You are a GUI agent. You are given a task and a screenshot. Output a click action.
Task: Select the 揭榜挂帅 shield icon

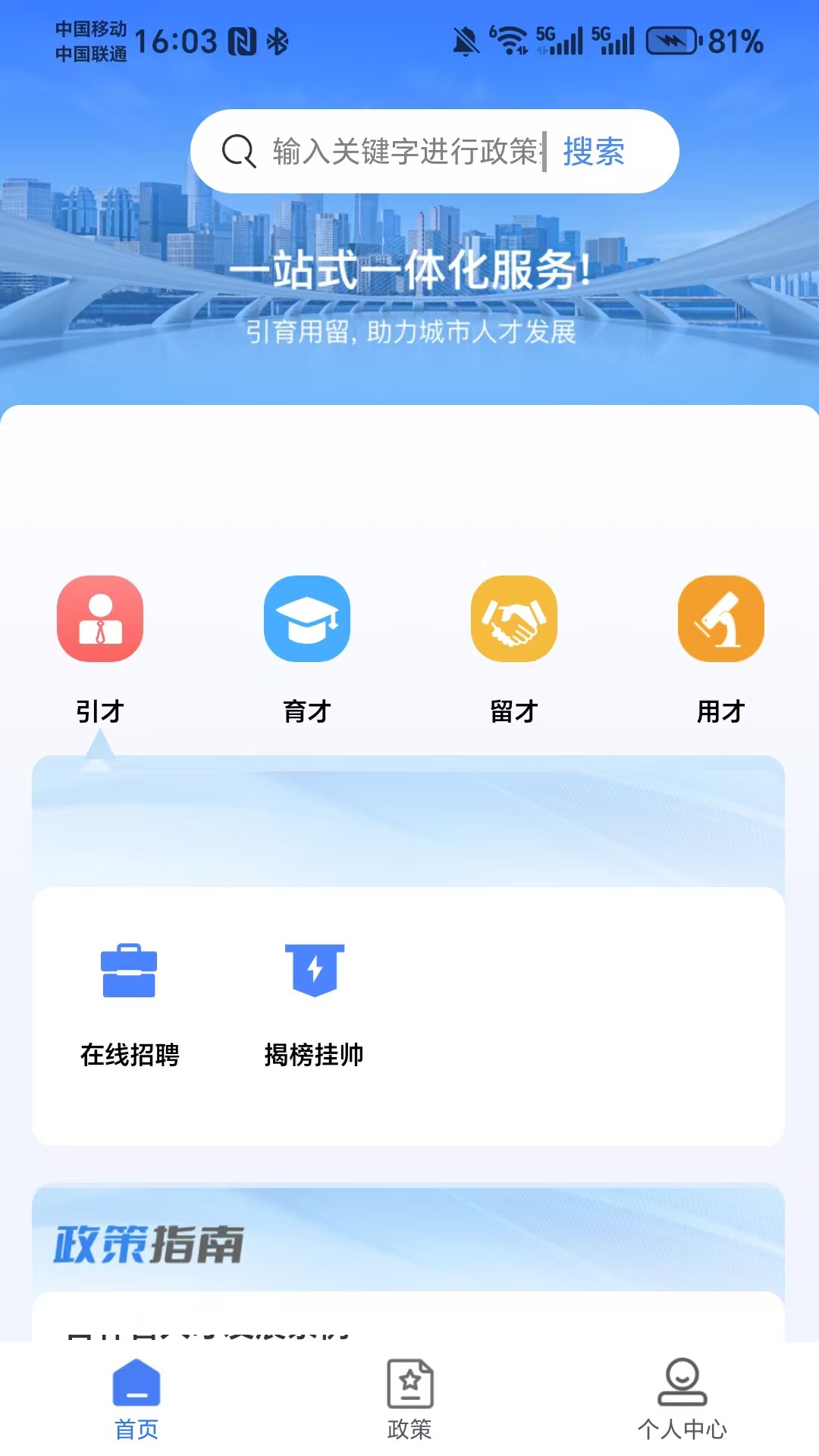[x=314, y=971]
